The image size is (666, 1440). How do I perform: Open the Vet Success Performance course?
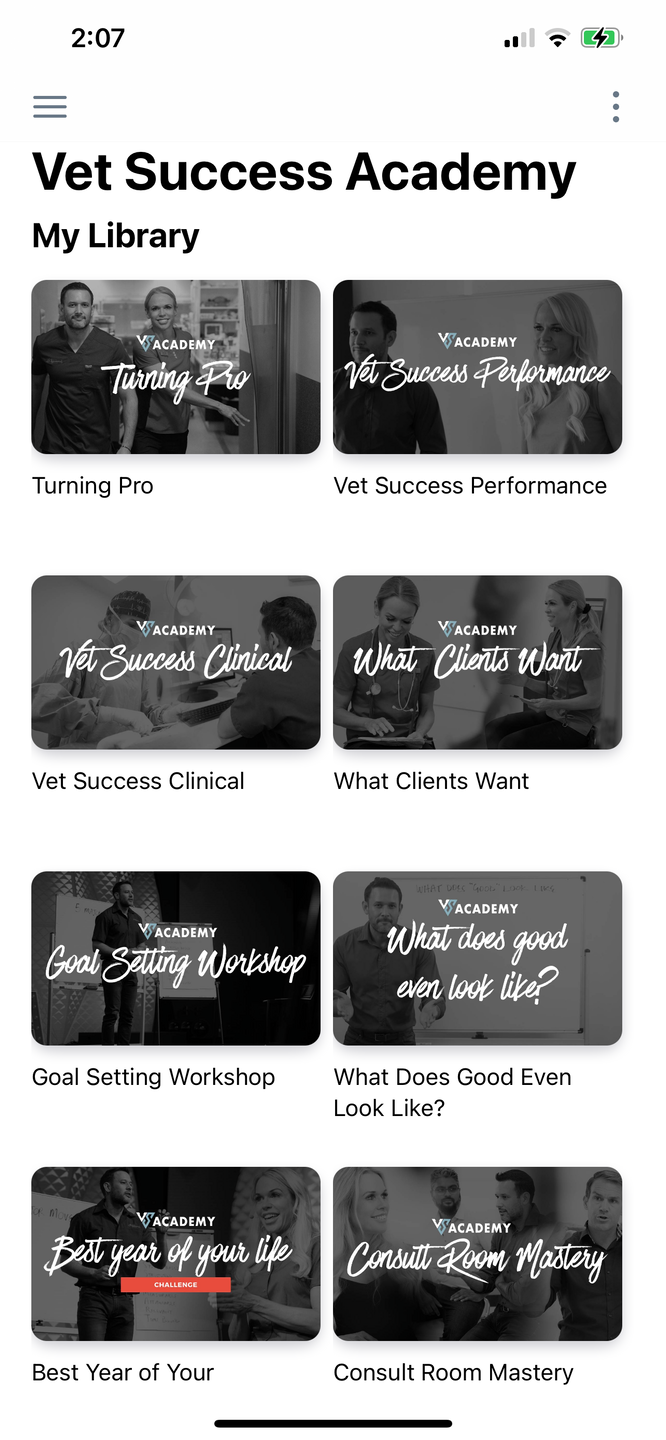point(478,367)
